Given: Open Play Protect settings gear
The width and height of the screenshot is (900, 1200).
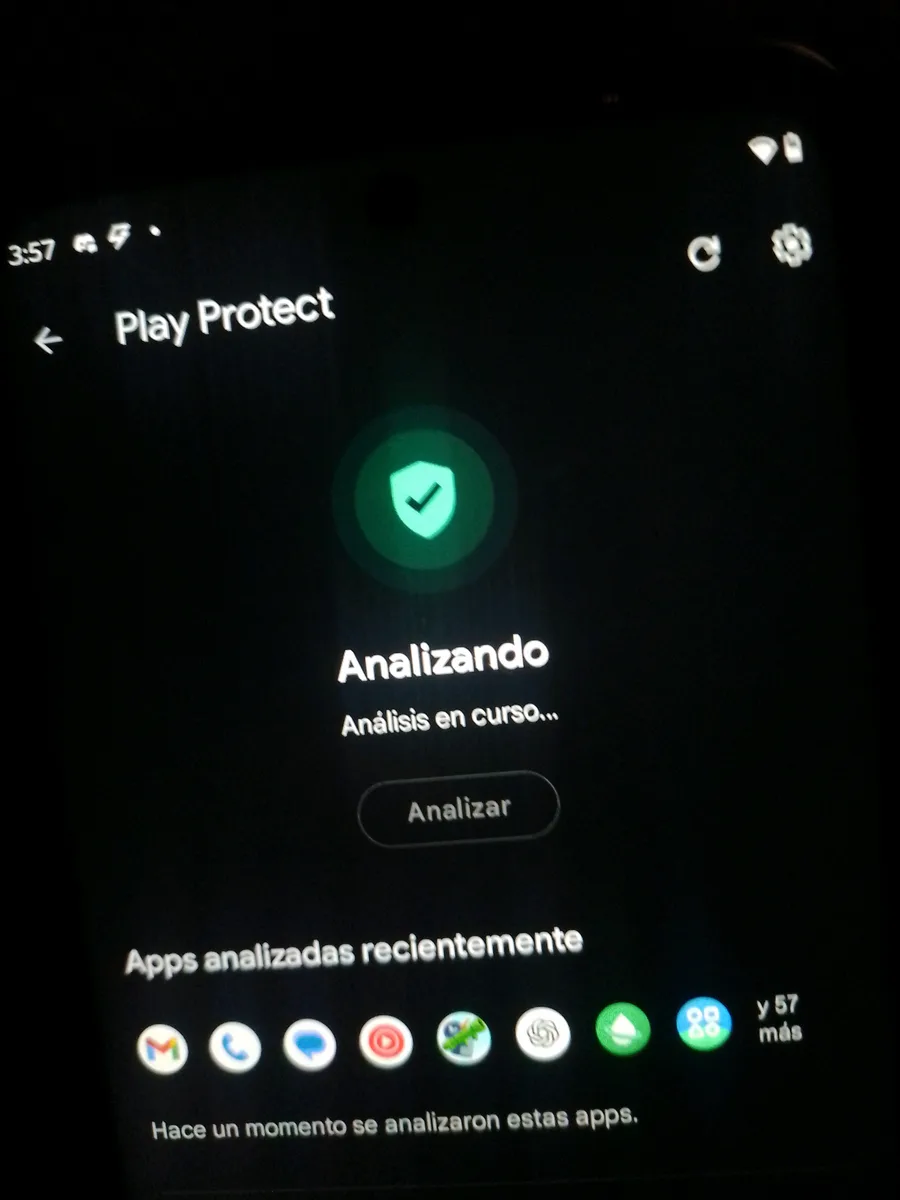Looking at the screenshot, I should tap(792, 245).
